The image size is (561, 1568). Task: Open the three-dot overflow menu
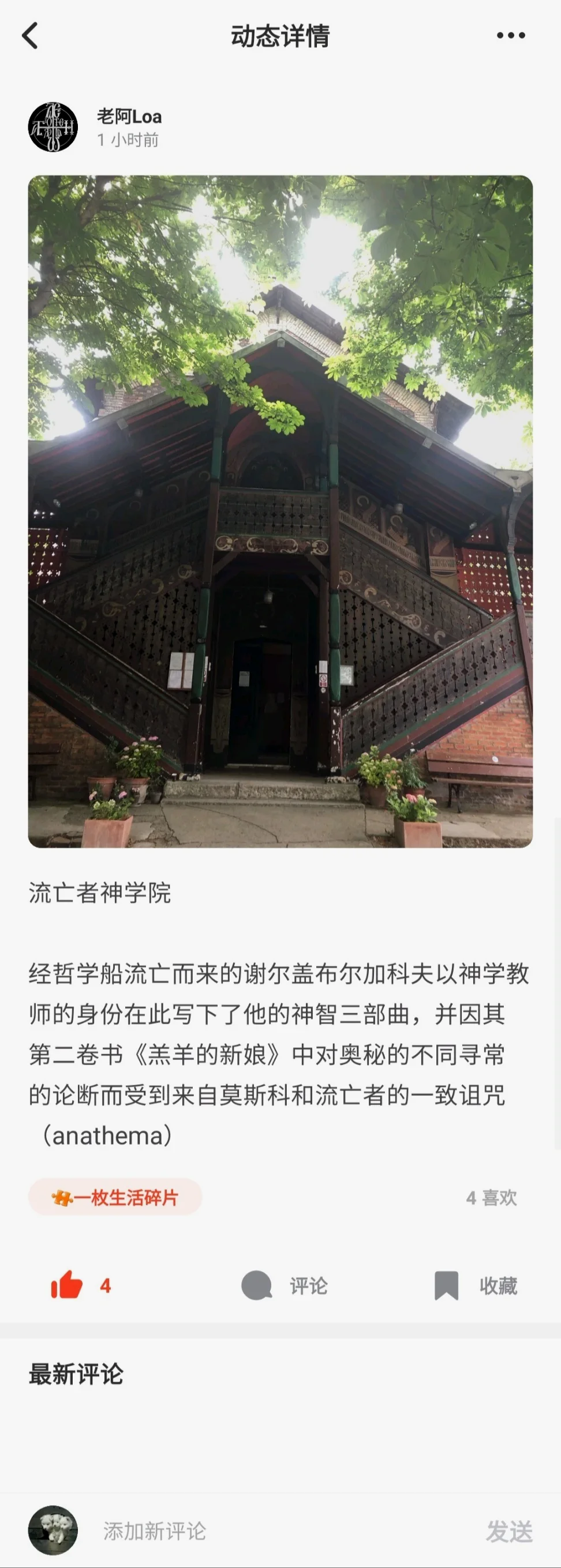(510, 36)
